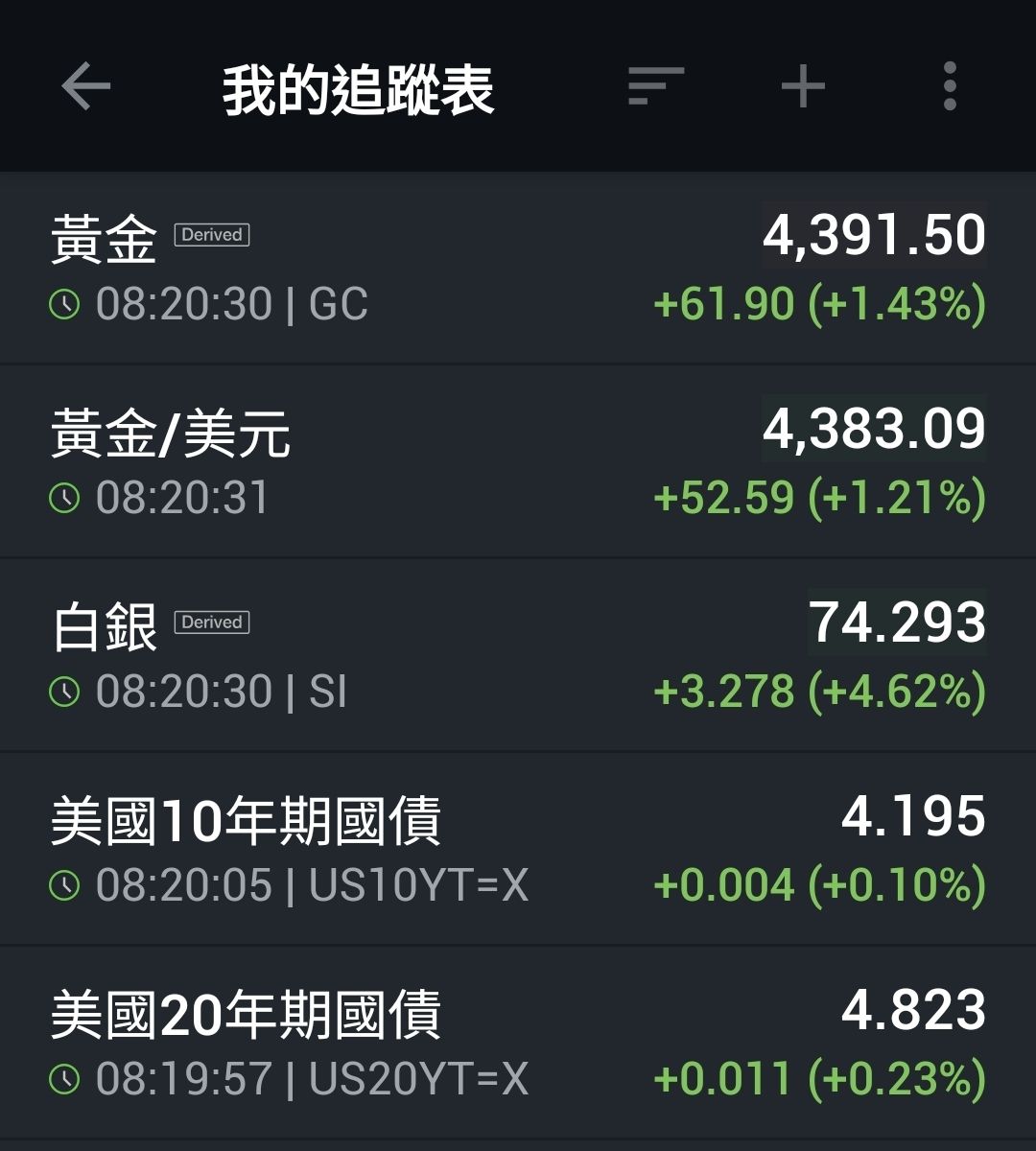Open the 美國20年期國債 row

(x=518, y=1044)
